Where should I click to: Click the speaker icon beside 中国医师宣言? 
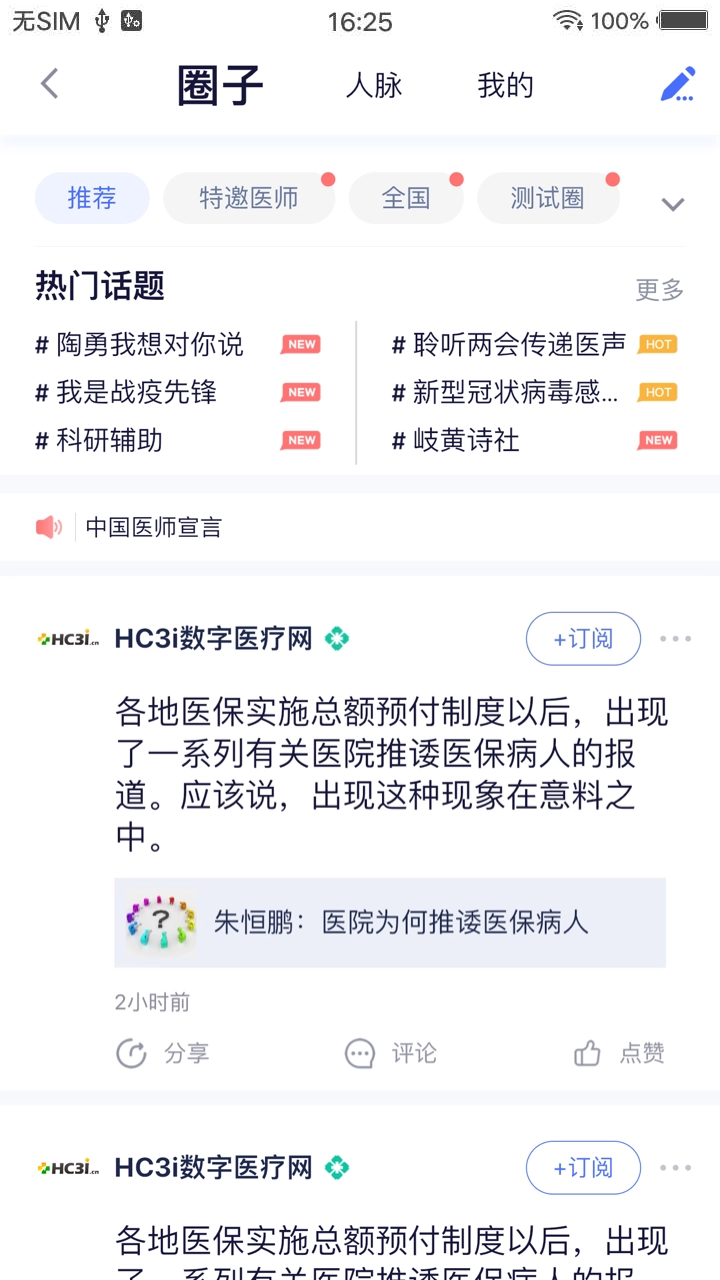click(47, 527)
